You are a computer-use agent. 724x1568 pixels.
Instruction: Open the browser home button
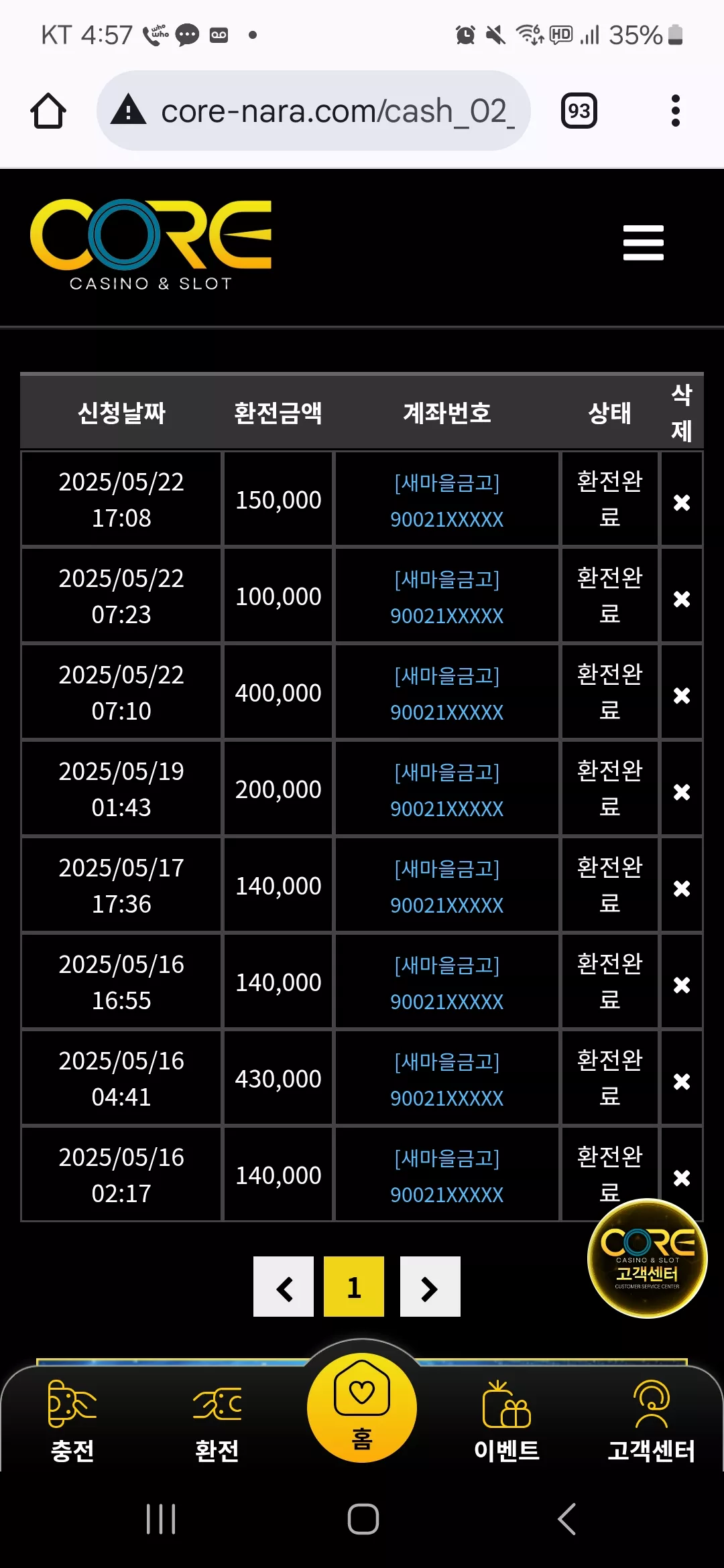[x=48, y=111]
